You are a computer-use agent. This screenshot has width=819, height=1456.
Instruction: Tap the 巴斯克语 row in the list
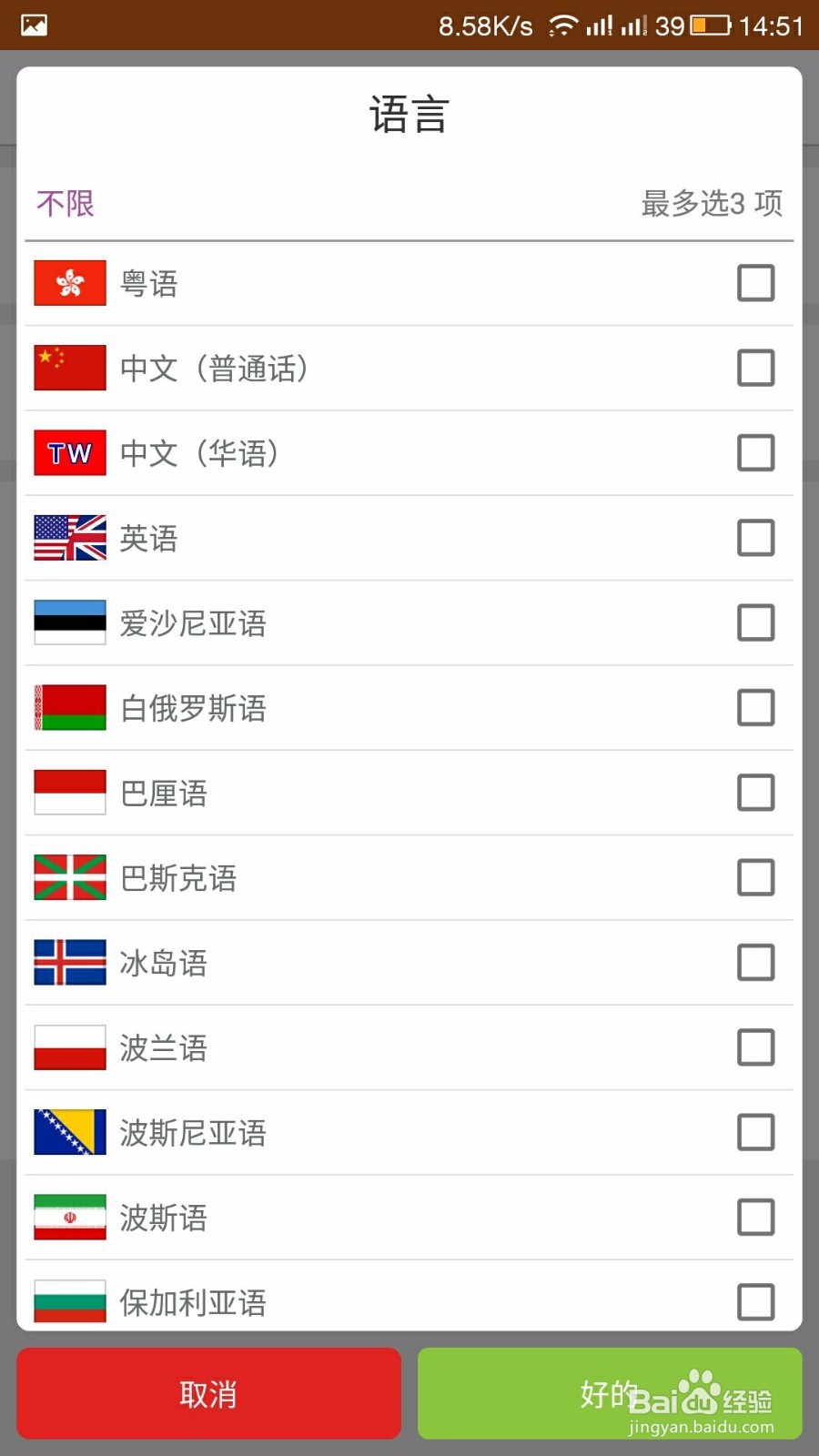(x=364, y=877)
